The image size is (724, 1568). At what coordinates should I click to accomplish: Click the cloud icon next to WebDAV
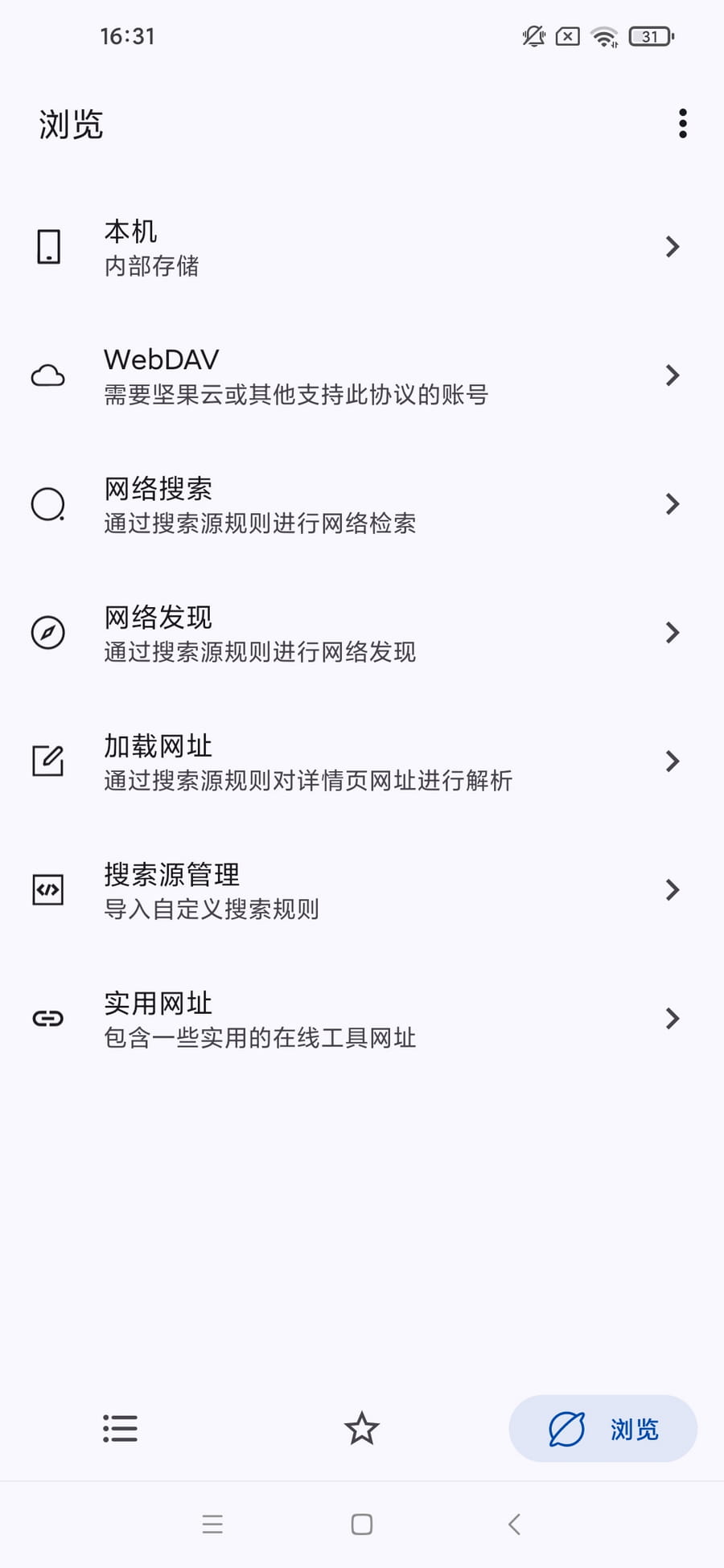[x=47, y=376]
